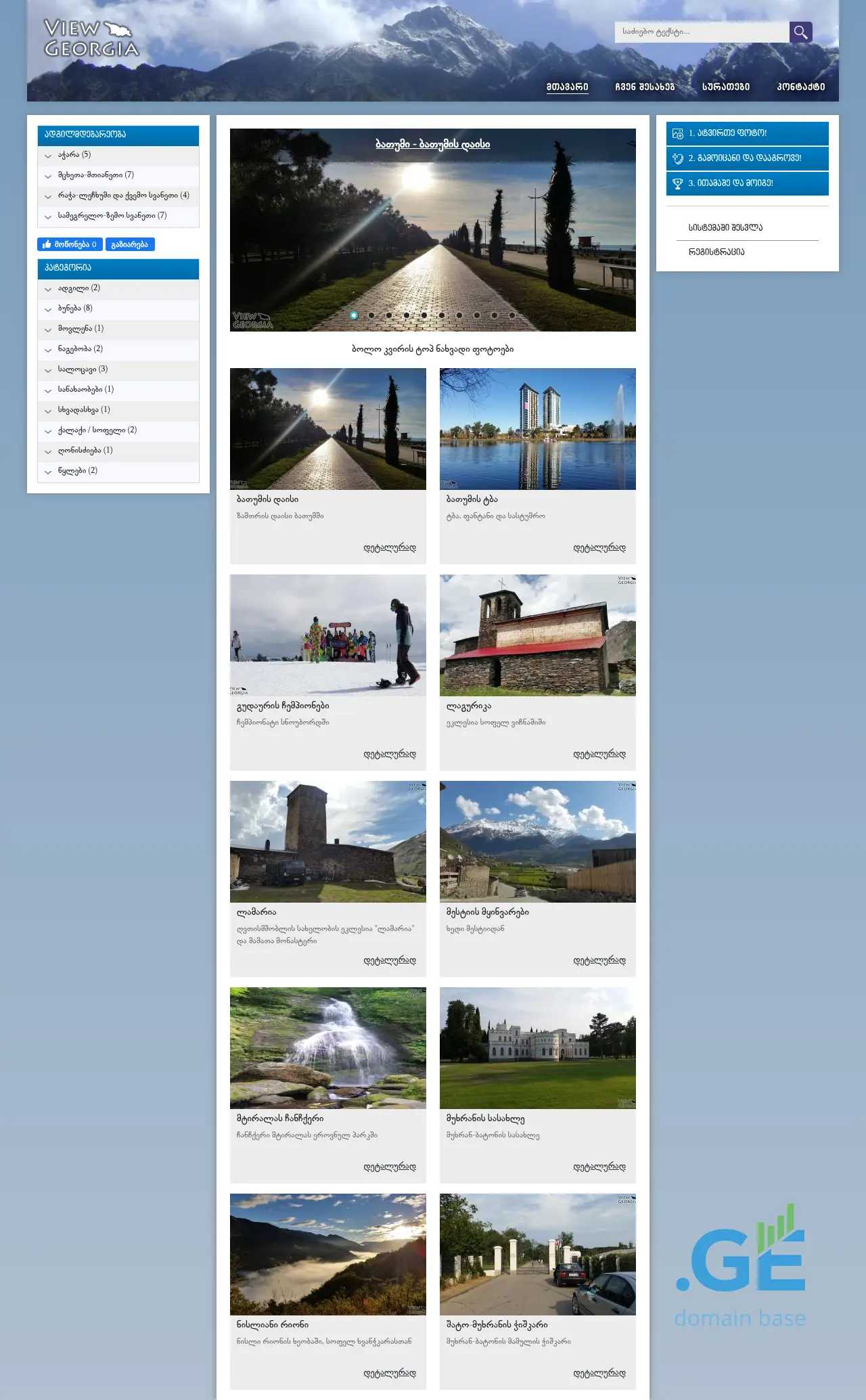Image resolution: width=866 pixels, height=1400 pixels.
Task: Expand the ბუნება (8) category
Action: [74, 309]
